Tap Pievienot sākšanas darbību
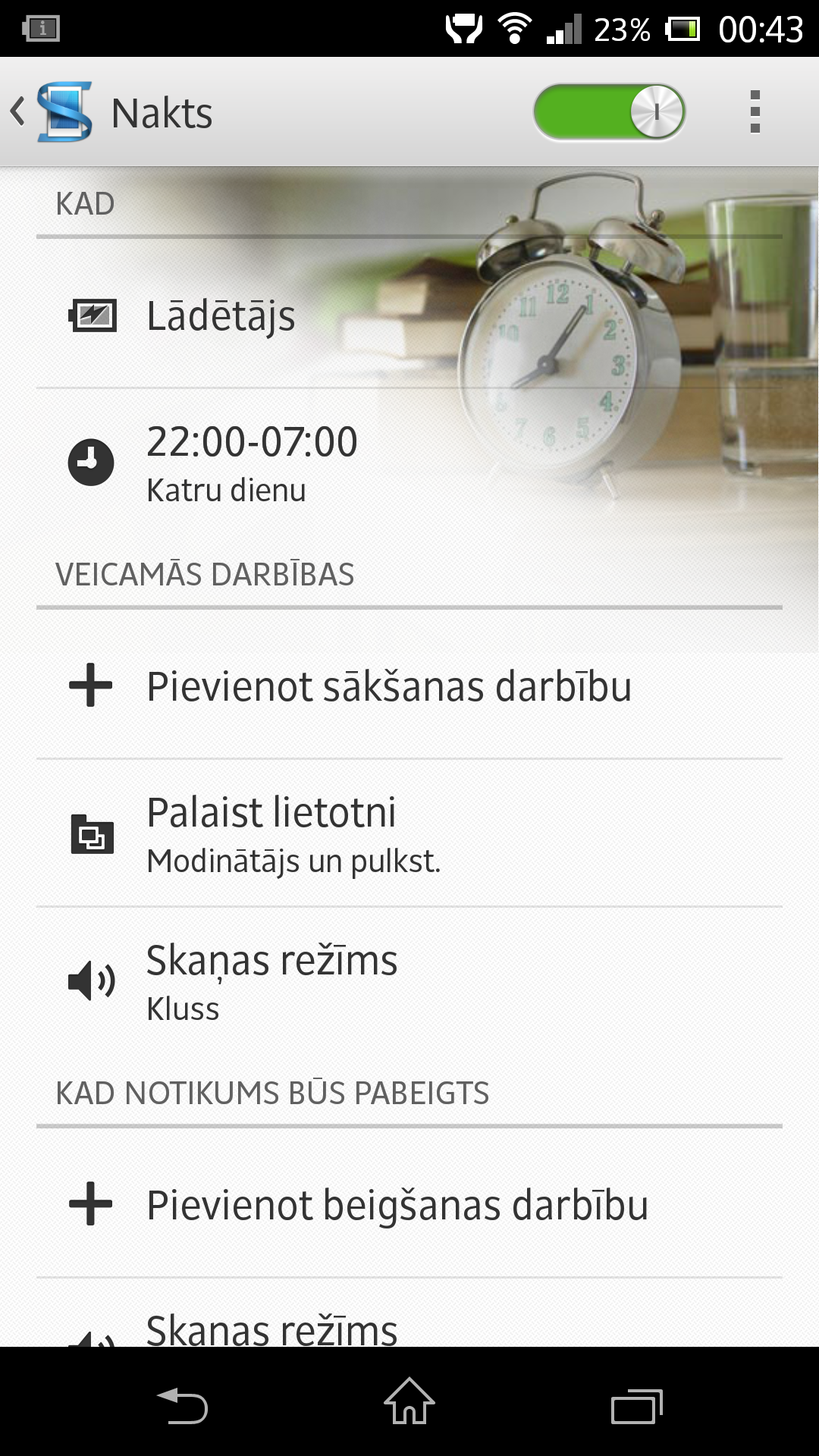 click(409, 686)
